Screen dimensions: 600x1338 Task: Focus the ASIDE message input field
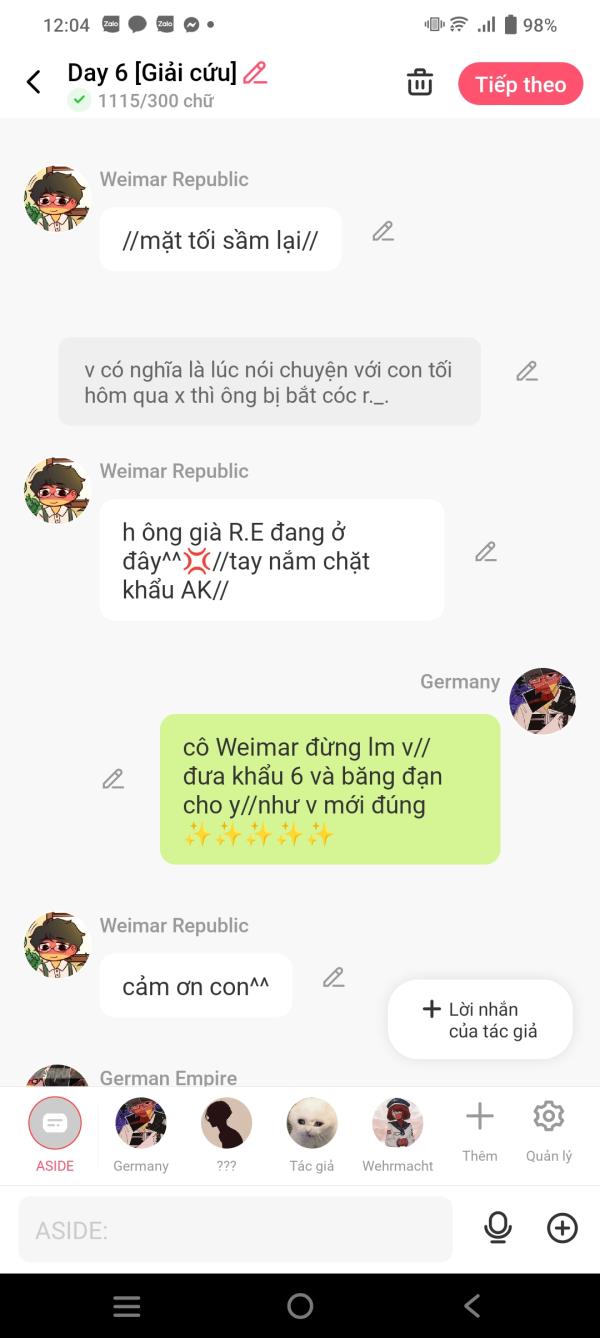(235, 1229)
